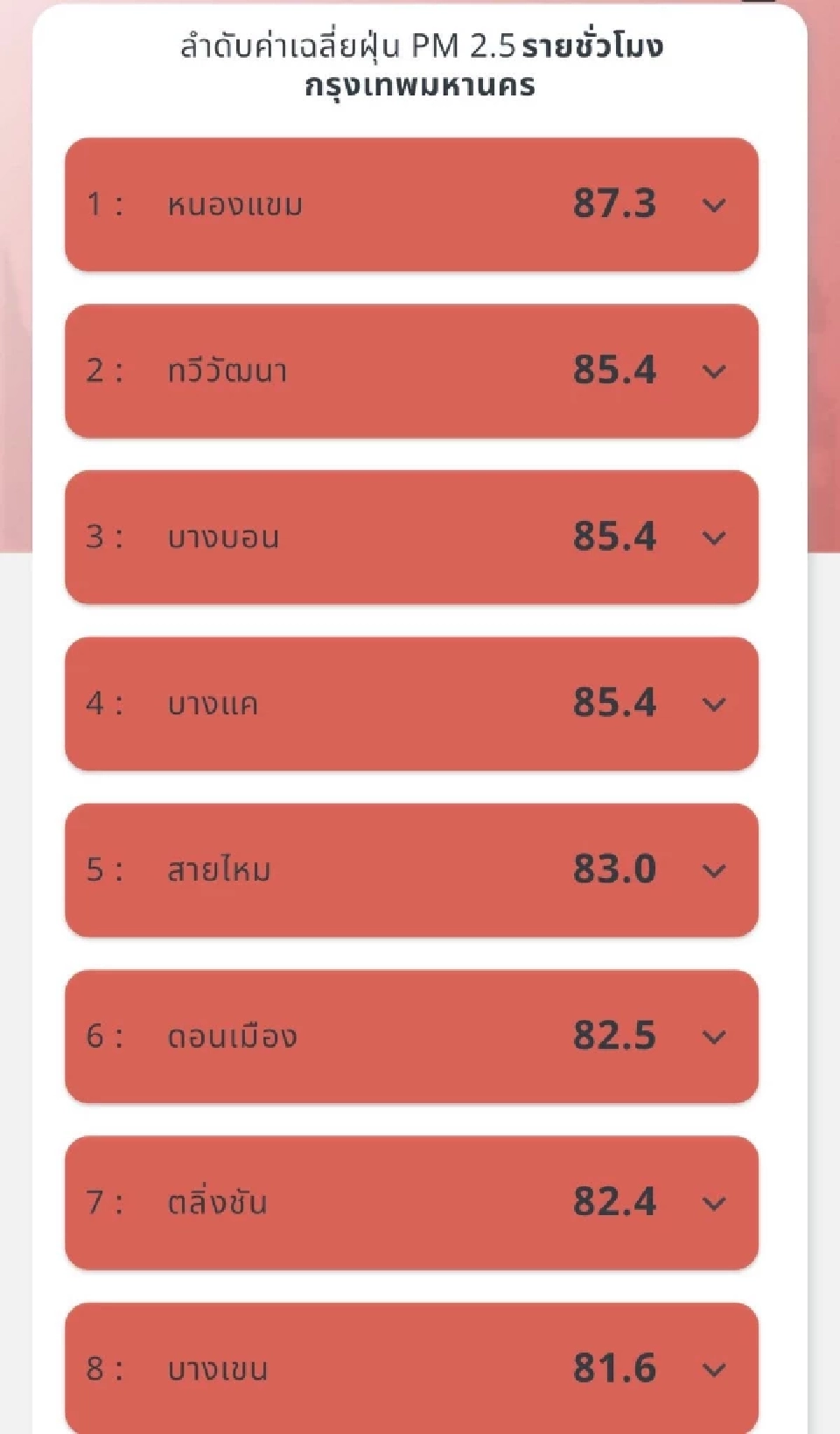
Task: Select the card with value 82.4
Action: coord(411,1202)
